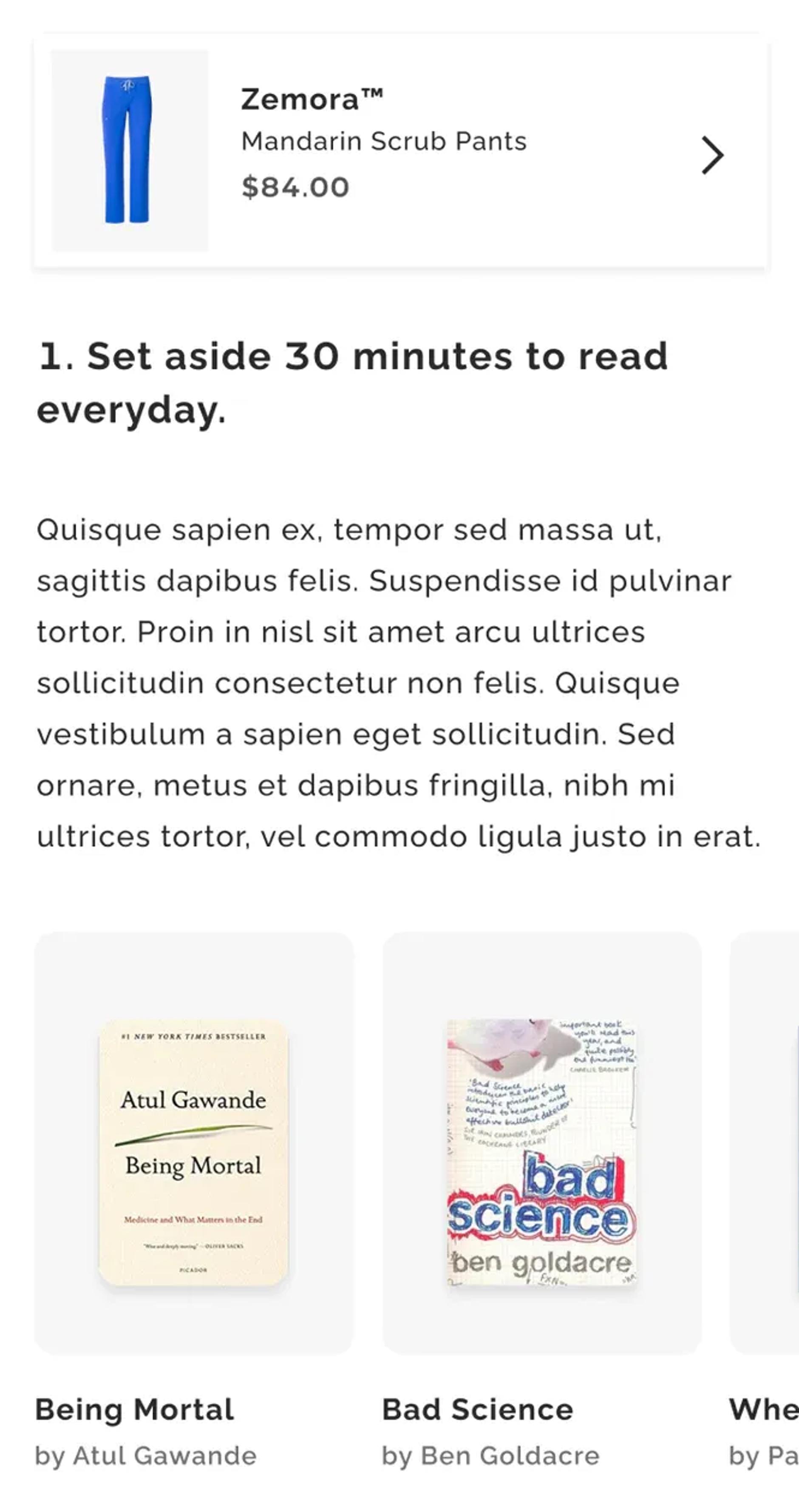Click the Mandarin Scrub Pants product title

coord(384,140)
